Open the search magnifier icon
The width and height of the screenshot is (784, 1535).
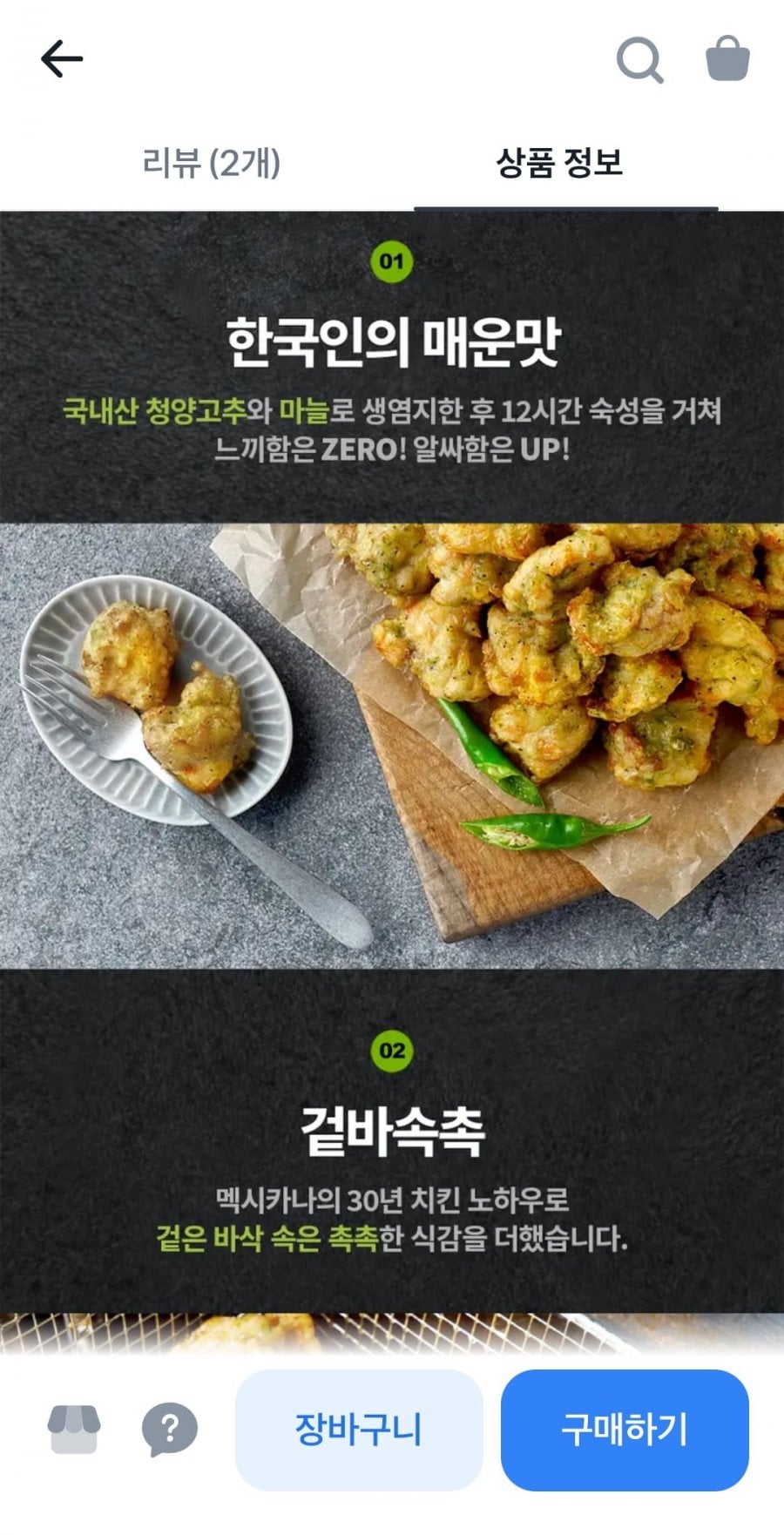tap(640, 60)
